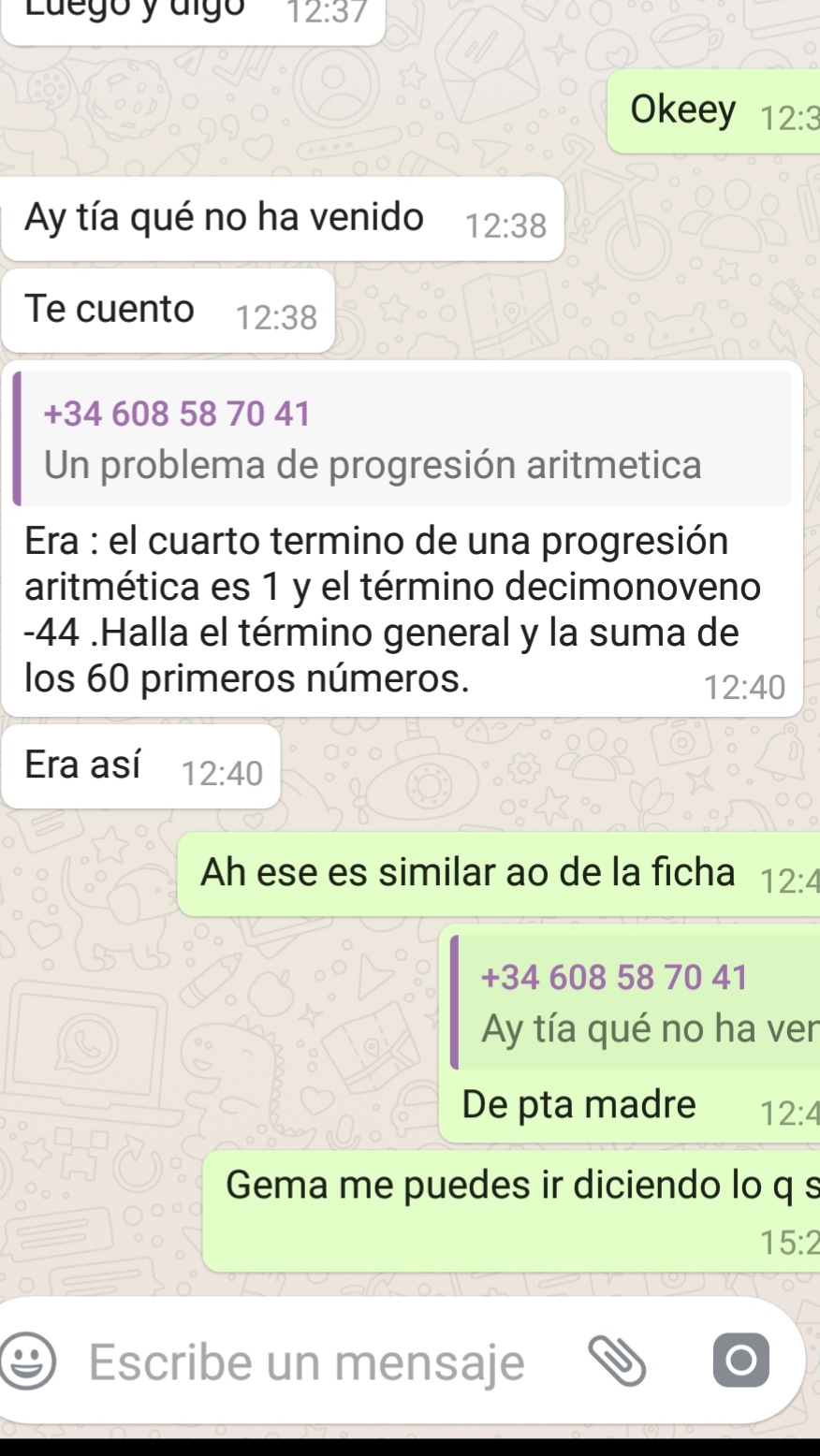The image size is (820, 1456).
Task: Open the camera from message bar
Action: click(741, 1361)
